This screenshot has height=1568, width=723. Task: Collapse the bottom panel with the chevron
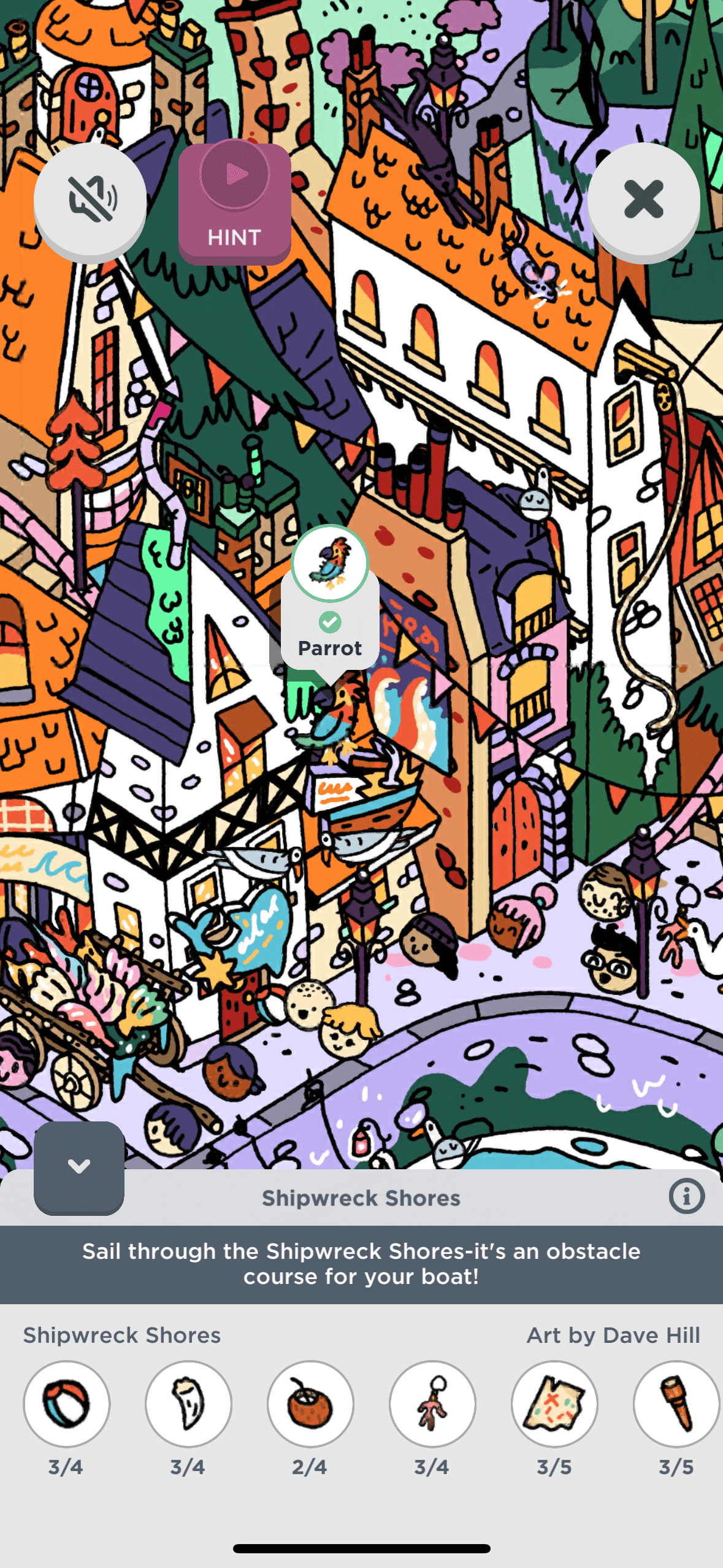coord(79,1166)
